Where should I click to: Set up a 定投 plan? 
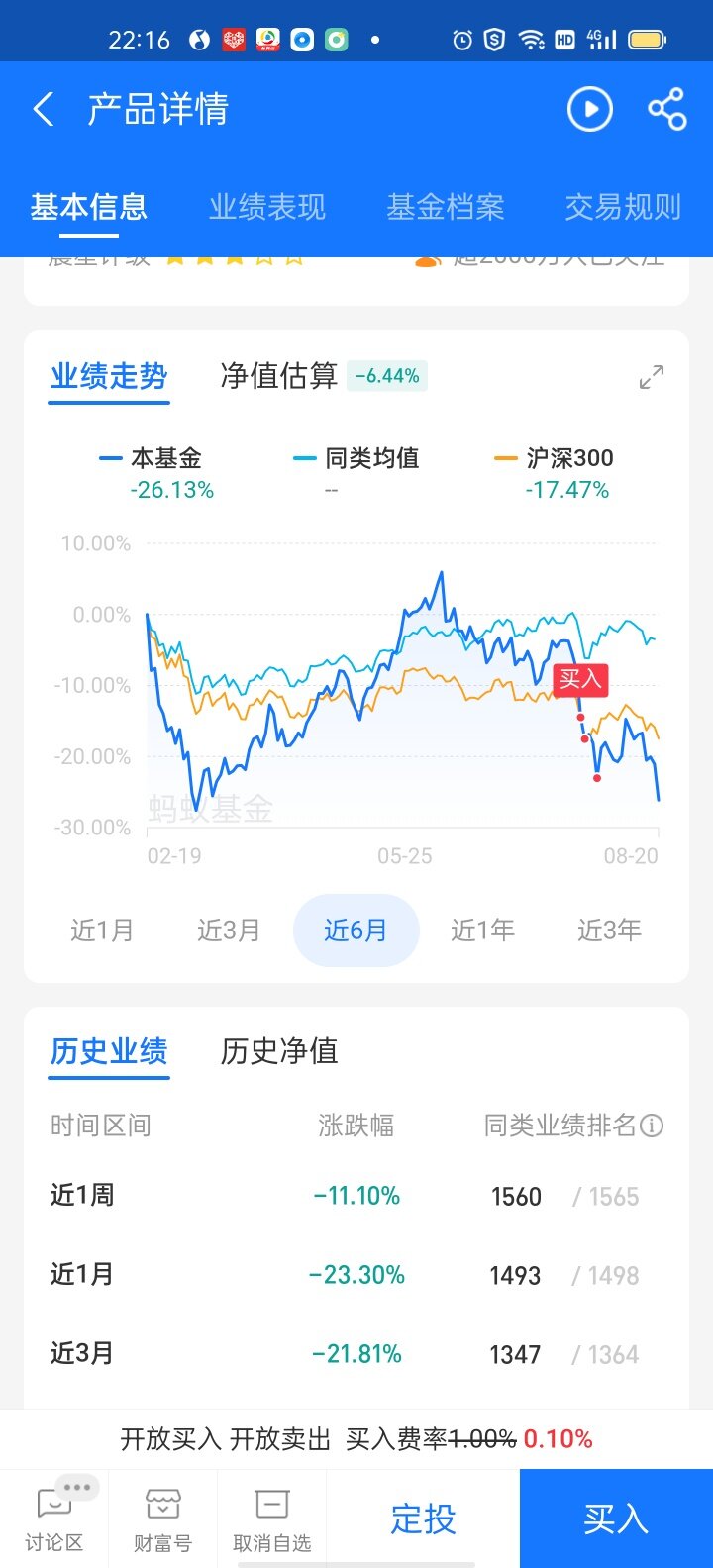pos(423,1519)
